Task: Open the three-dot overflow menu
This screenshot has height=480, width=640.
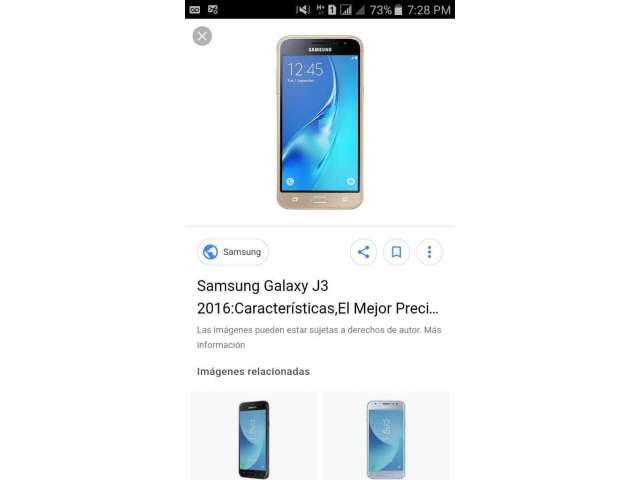Action: [x=429, y=252]
